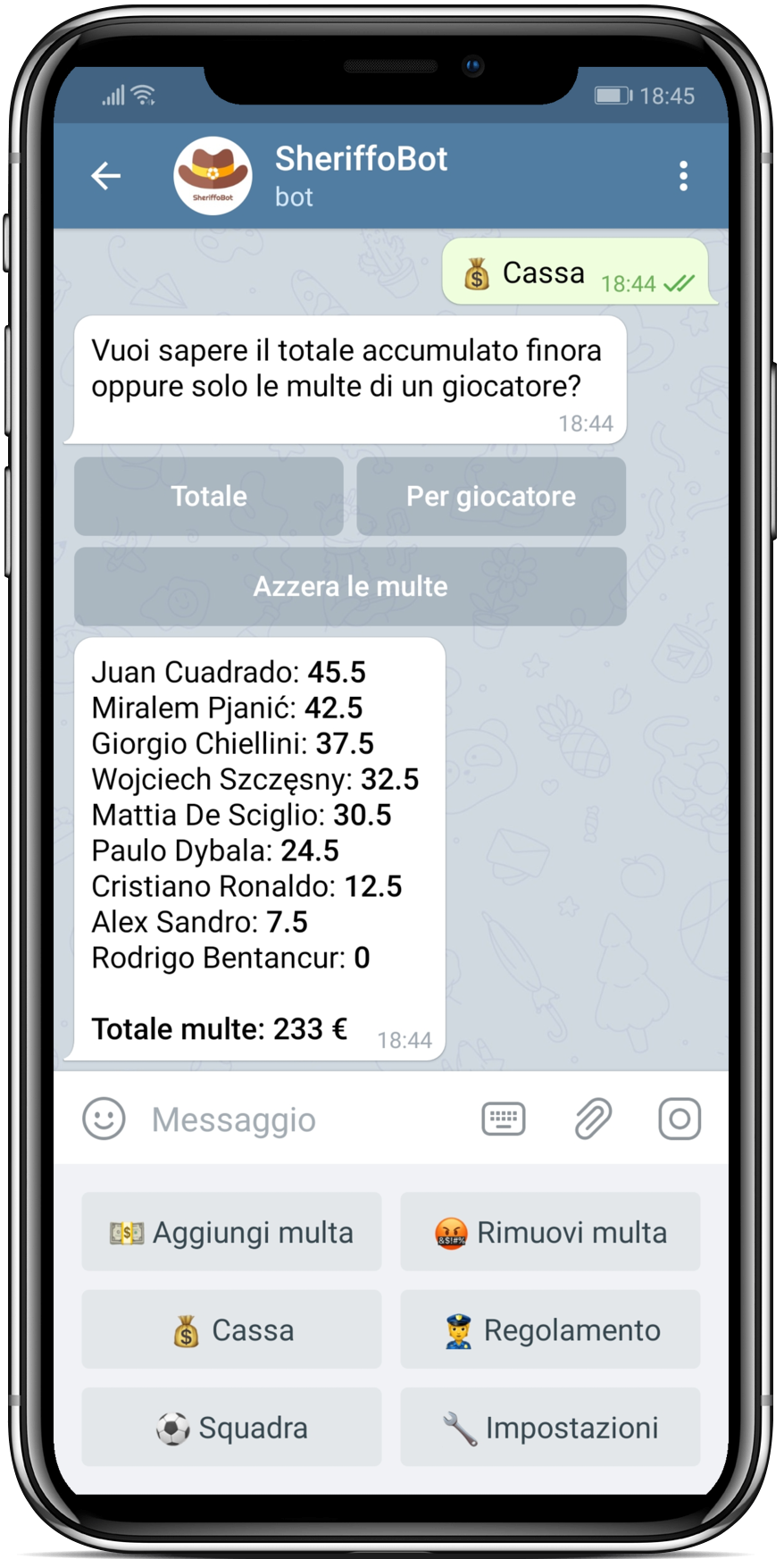This screenshot has height=1559, width=784.
Task: Tap Azzera le multe to reset fines
Action: [x=350, y=587]
